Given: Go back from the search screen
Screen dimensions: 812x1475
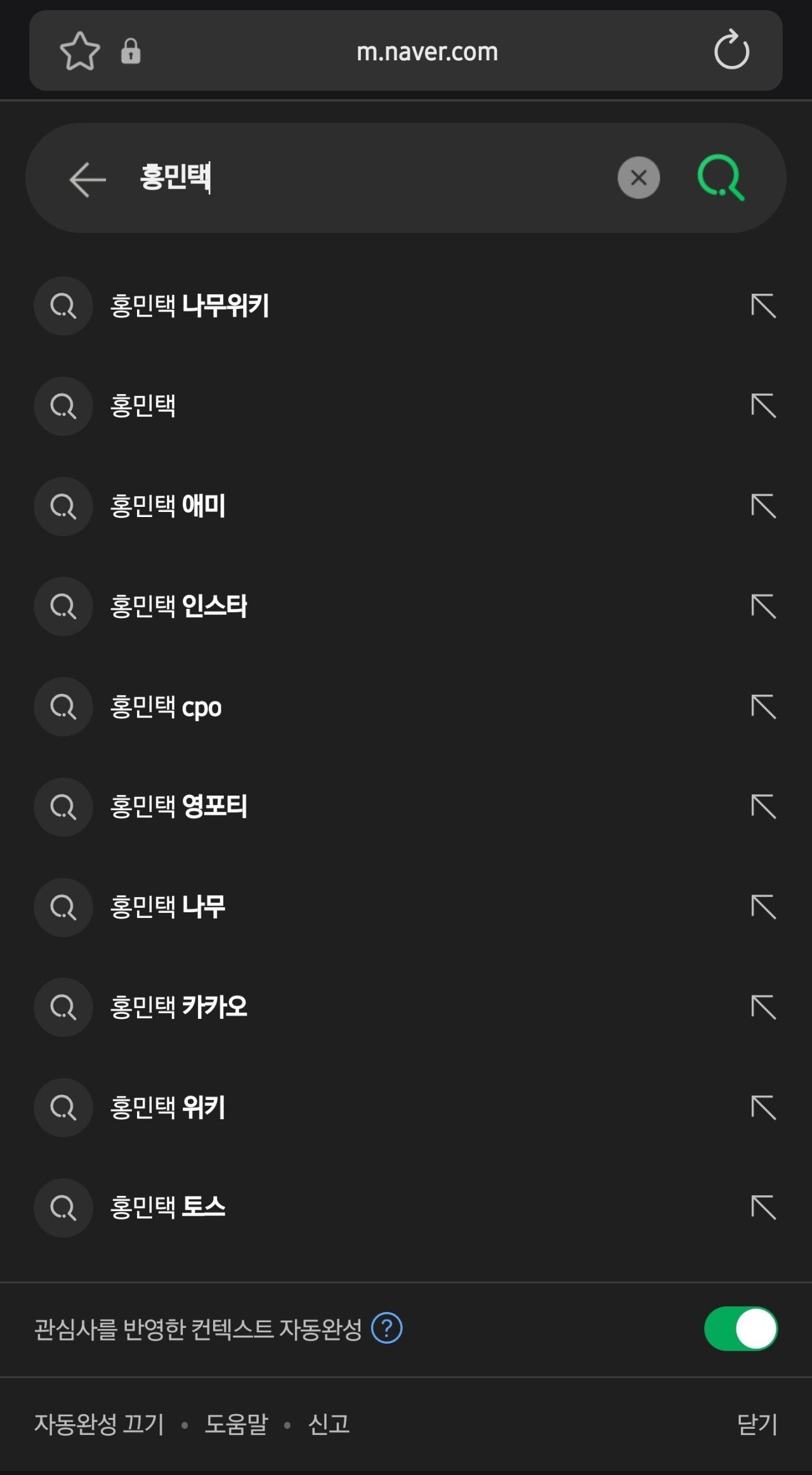Looking at the screenshot, I should click(x=88, y=180).
